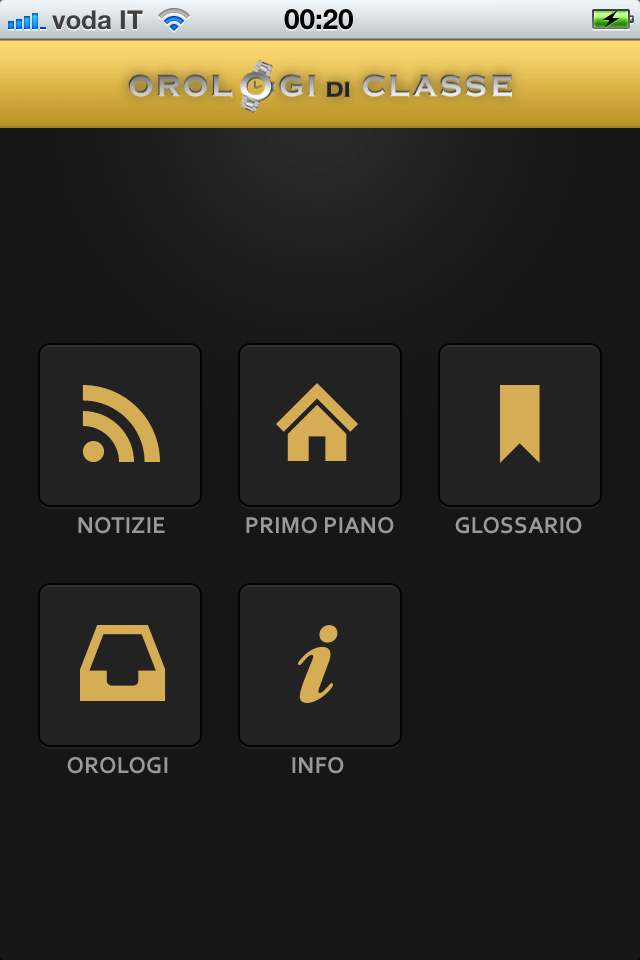Screen dimensions: 640x960
Task: Browse the Orologi catalog tile
Action: click(120, 665)
